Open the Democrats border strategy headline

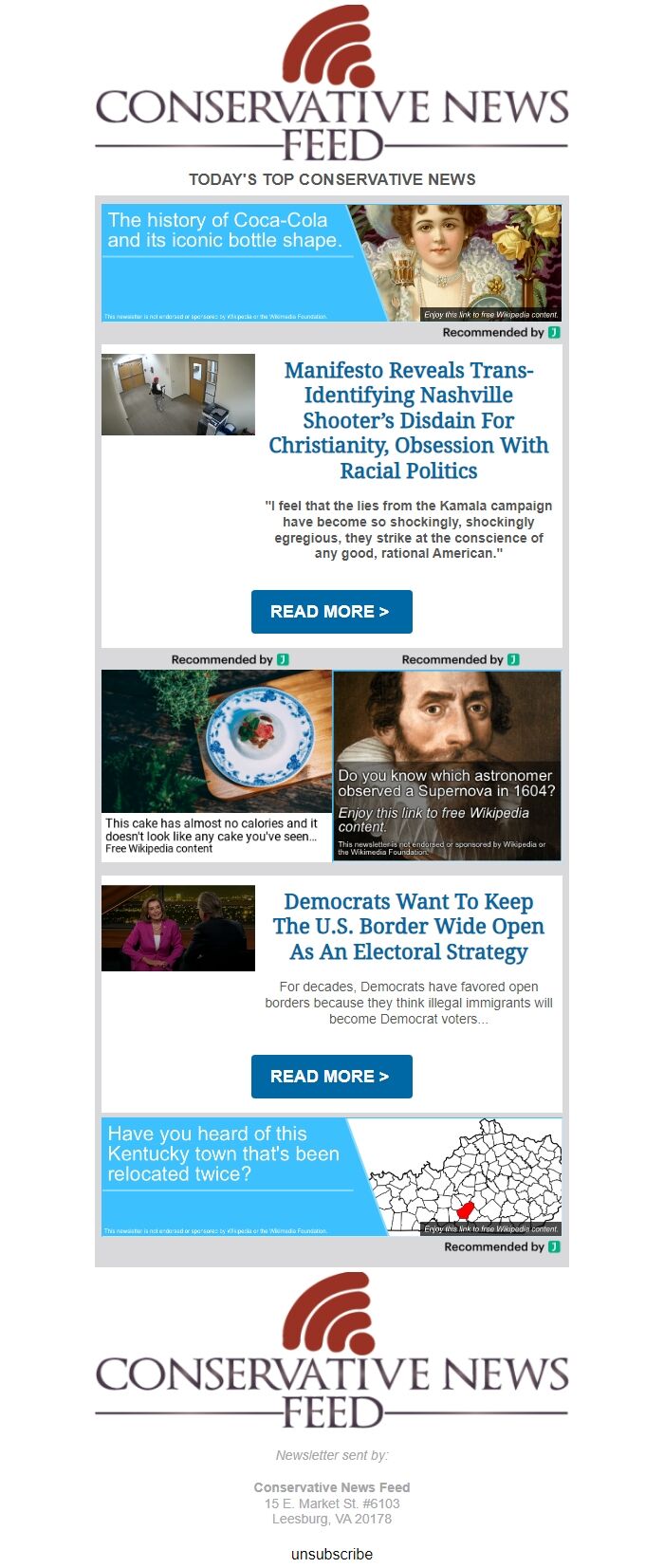coord(408,927)
